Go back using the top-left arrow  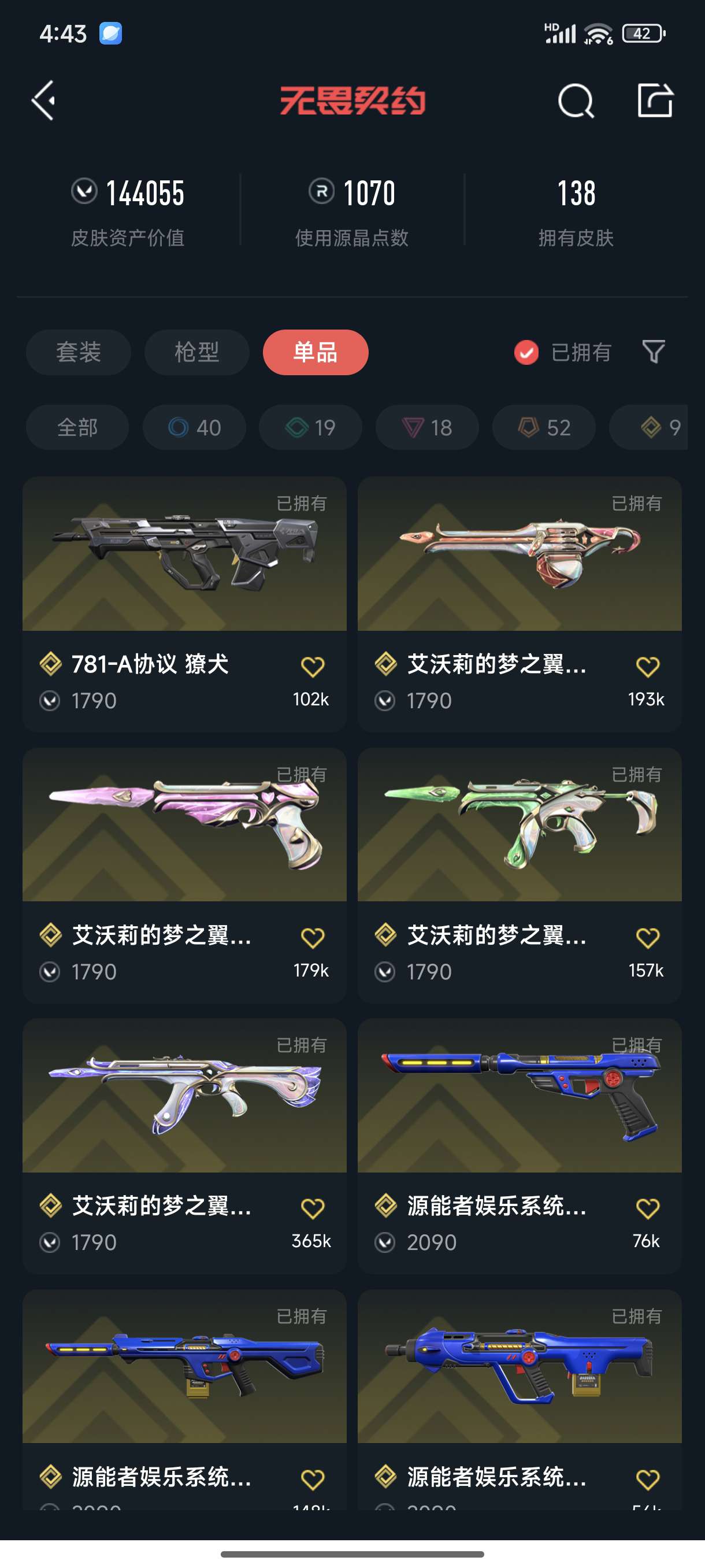click(44, 101)
